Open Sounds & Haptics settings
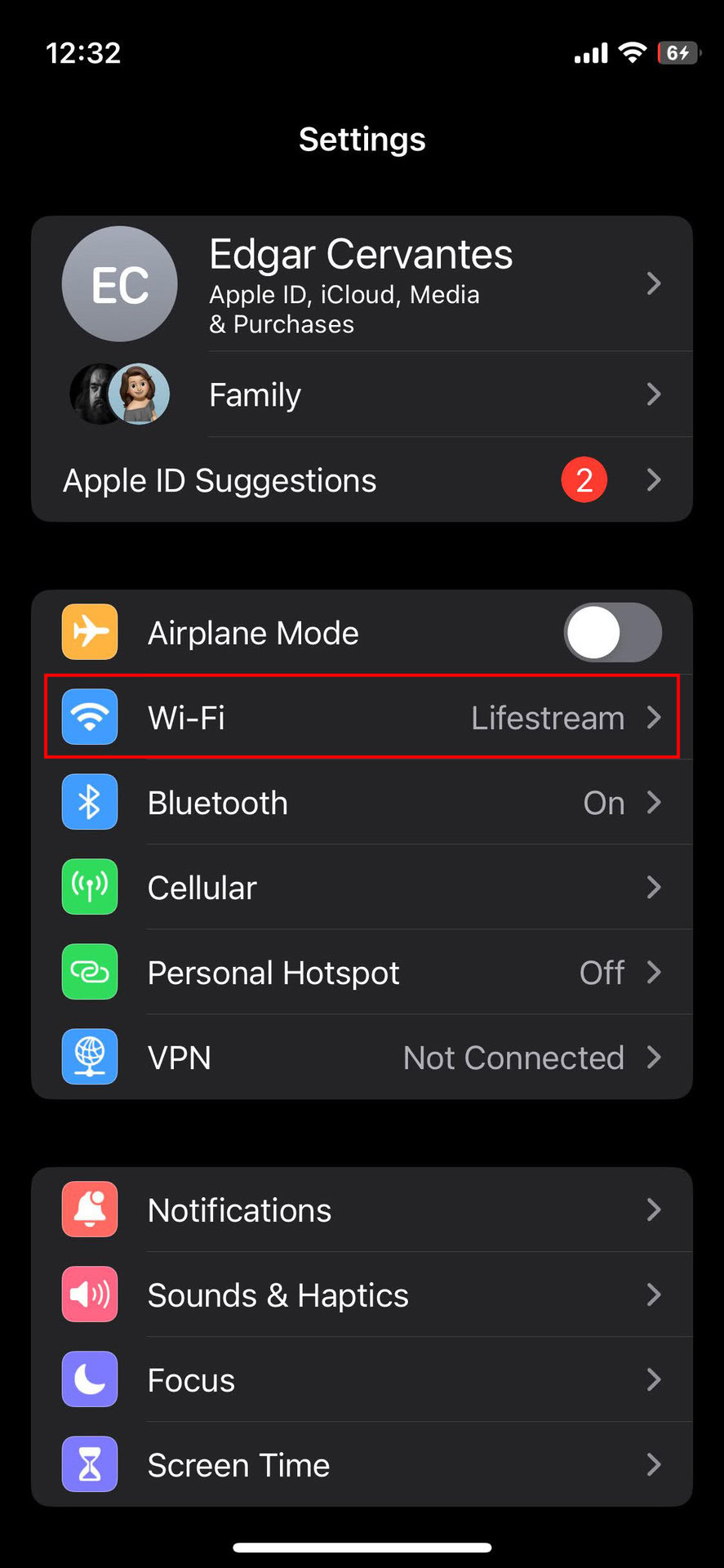724x1568 pixels. click(x=361, y=1294)
